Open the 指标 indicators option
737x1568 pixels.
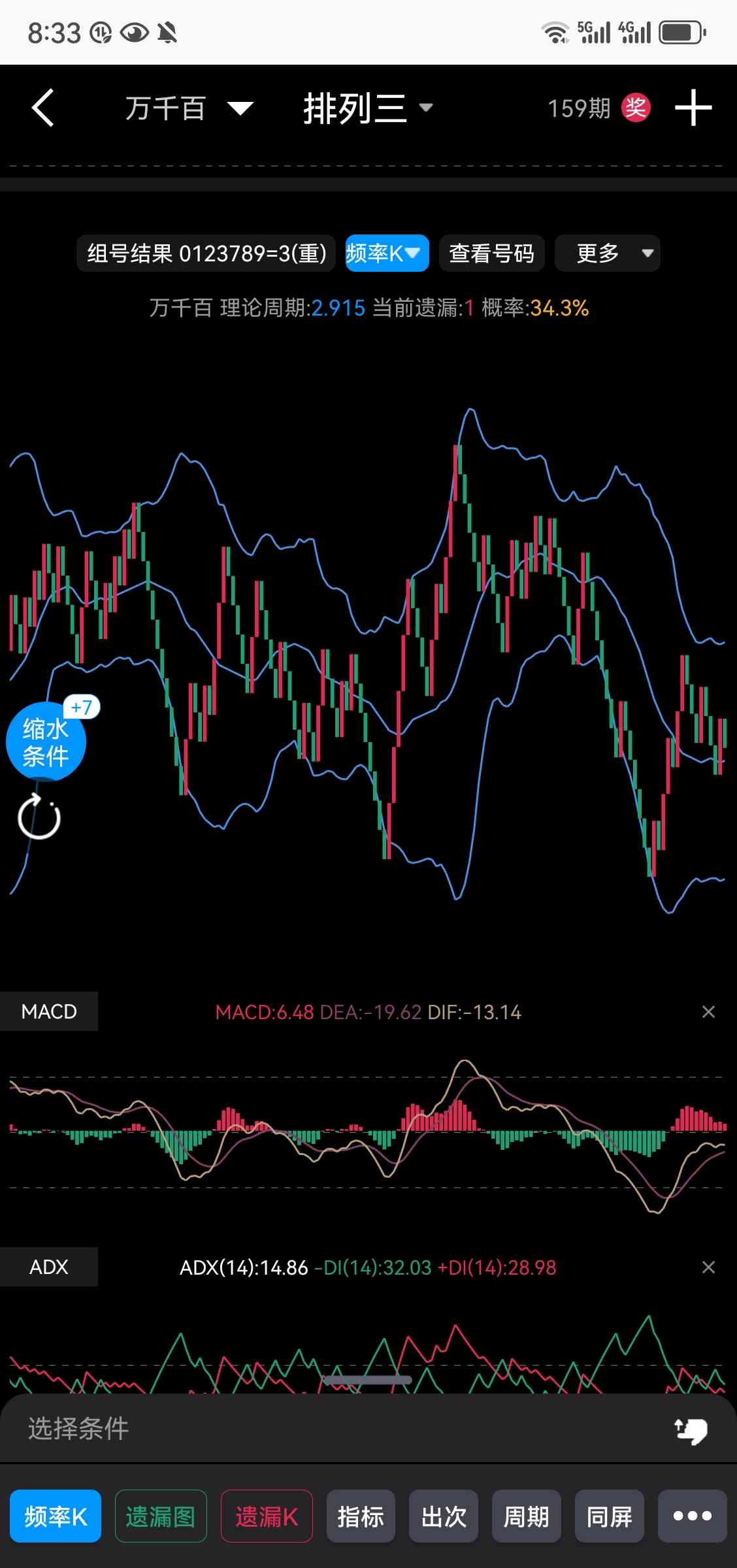(x=361, y=1516)
